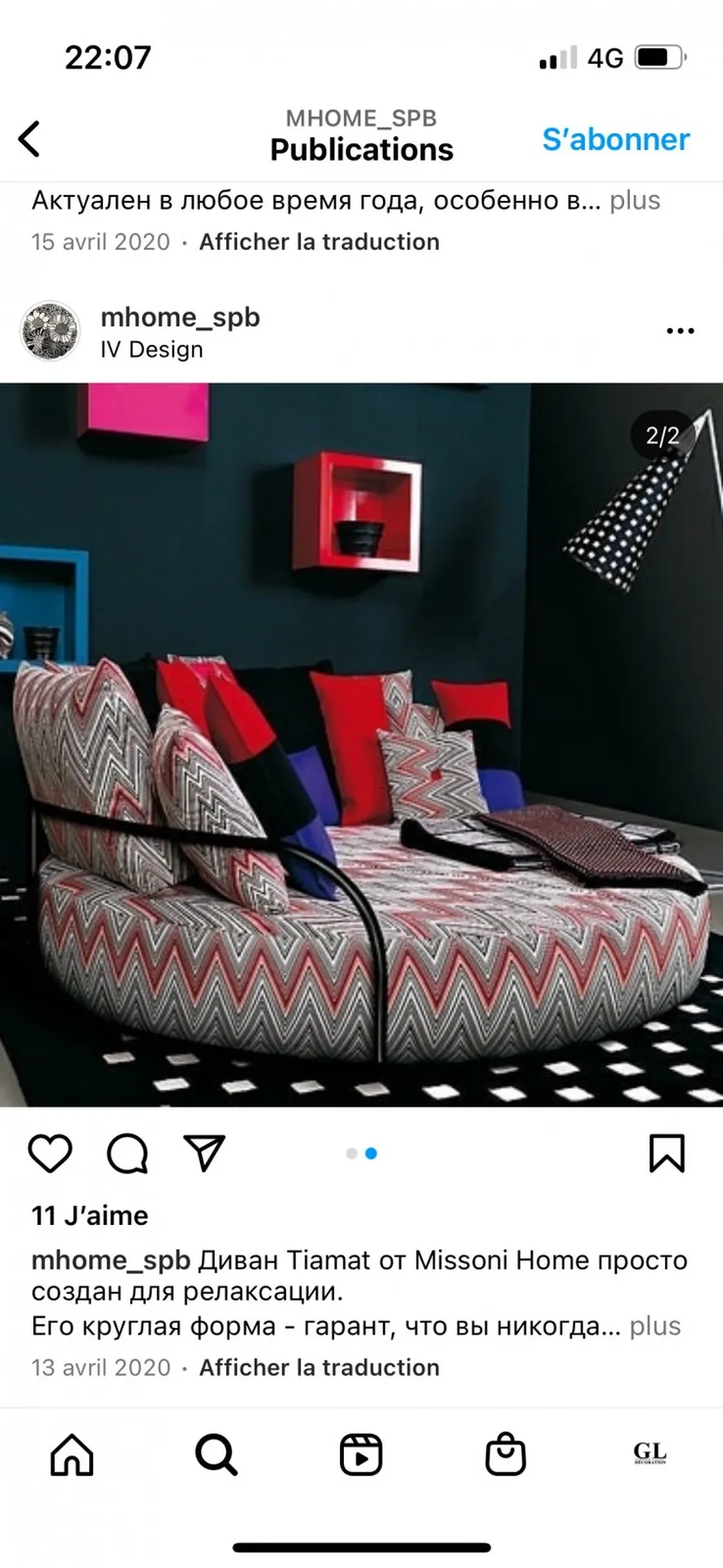The height and width of the screenshot is (1568, 723).
Task: Share the sofa post via paper plane
Action: click(204, 1152)
